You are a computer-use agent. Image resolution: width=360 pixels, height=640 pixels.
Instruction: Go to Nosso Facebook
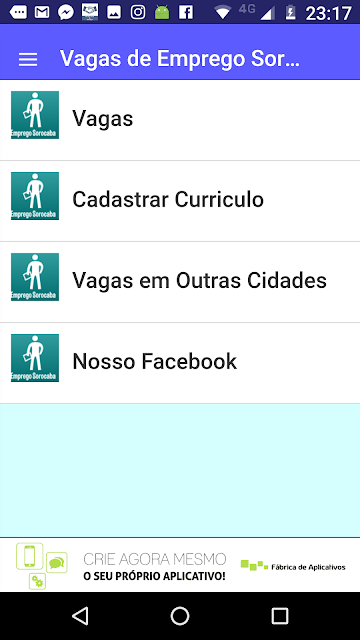coord(180,363)
